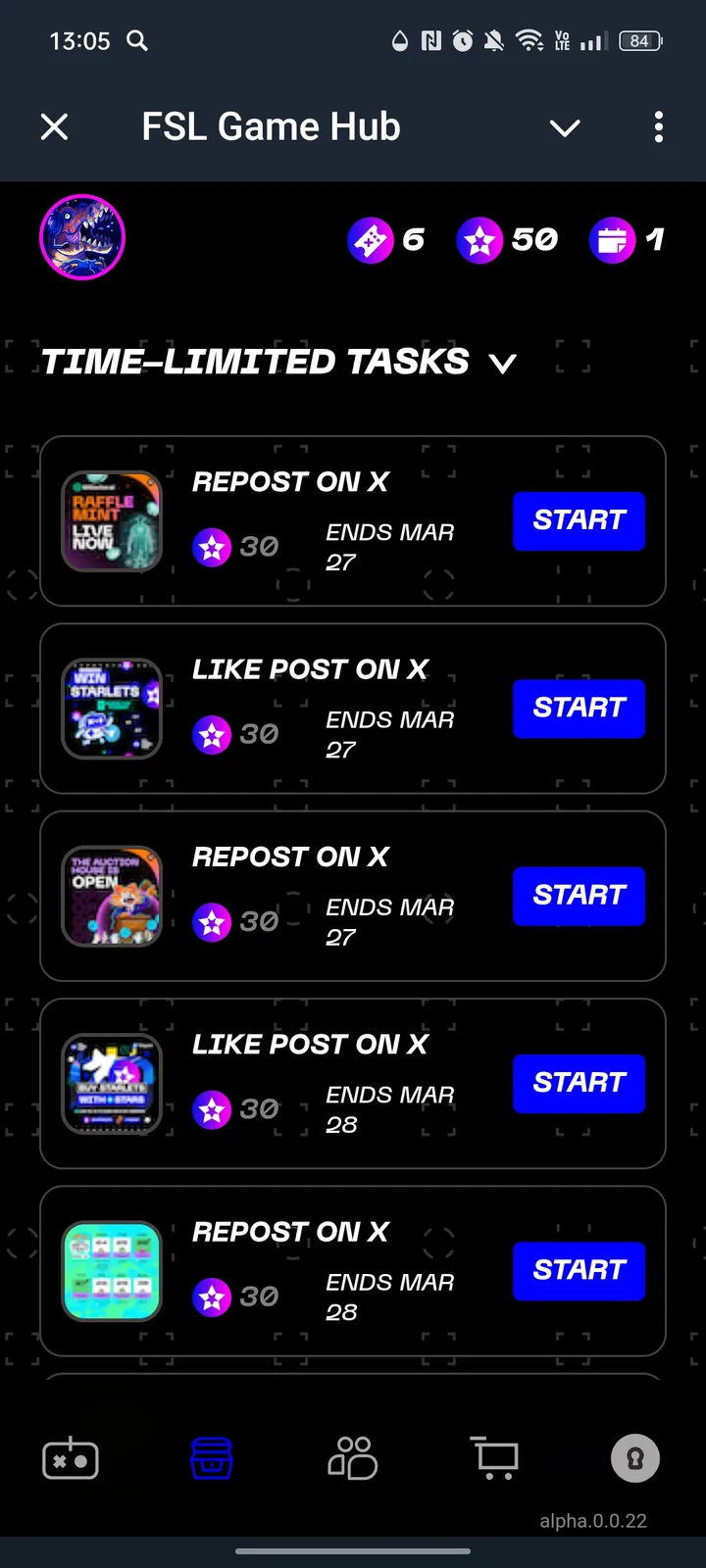Close the FSL Game Hub window
The image size is (706, 1568).
click(x=55, y=126)
